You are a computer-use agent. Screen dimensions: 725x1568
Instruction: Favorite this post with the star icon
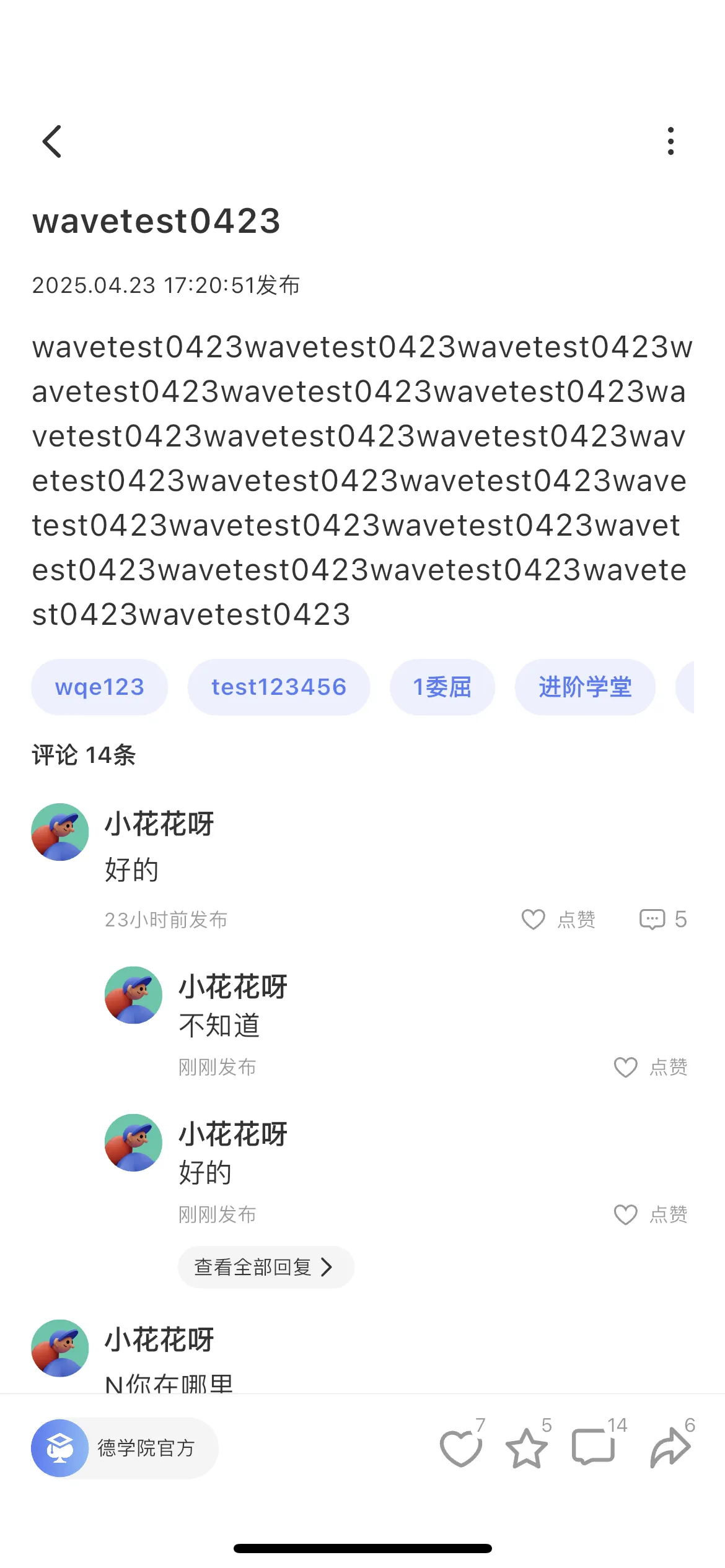(x=527, y=1448)
